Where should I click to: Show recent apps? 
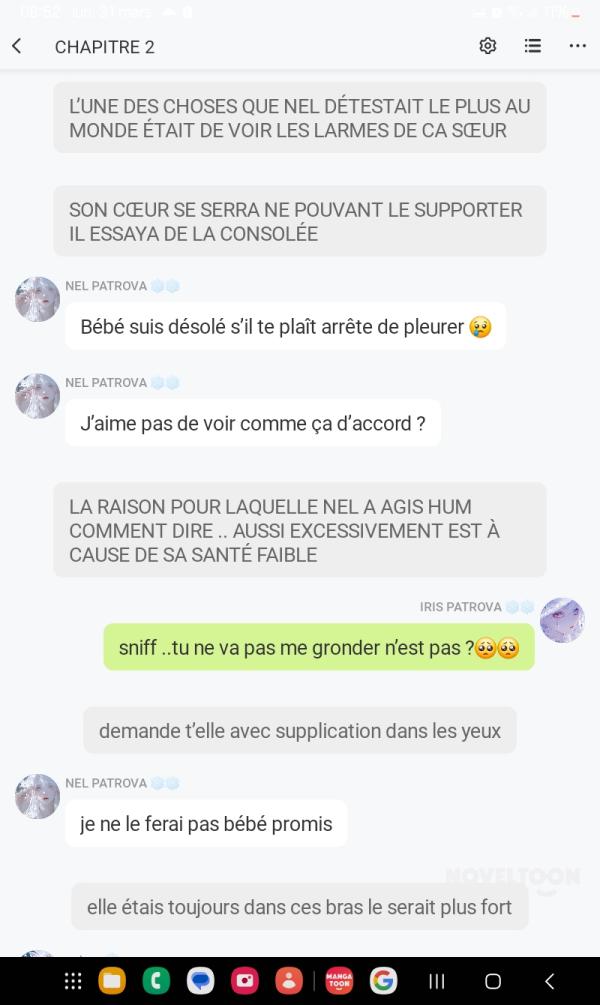click(437, 981)
